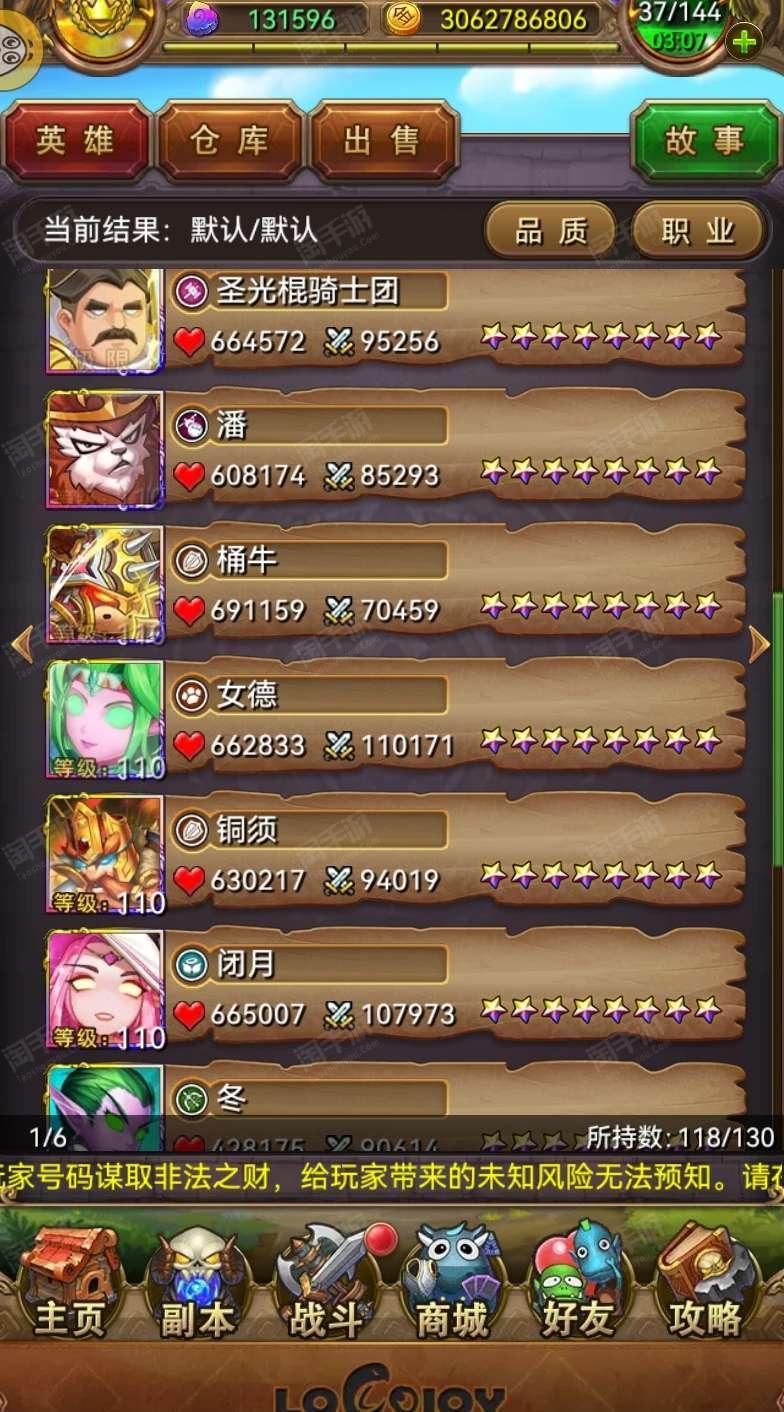The image size is (784, 1412).
Task: Filter heroes by 品质
Action: click(550, 231)
